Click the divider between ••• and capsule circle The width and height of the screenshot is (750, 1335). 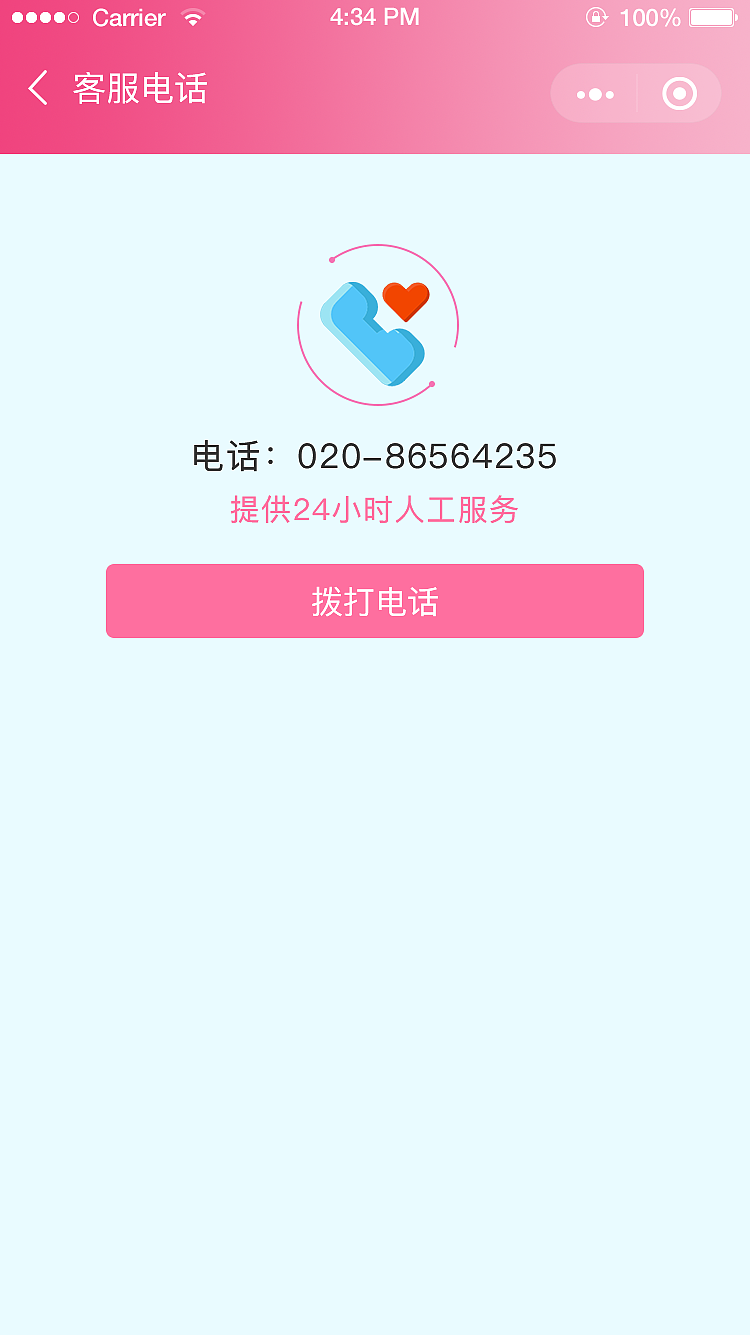[636, 93]
